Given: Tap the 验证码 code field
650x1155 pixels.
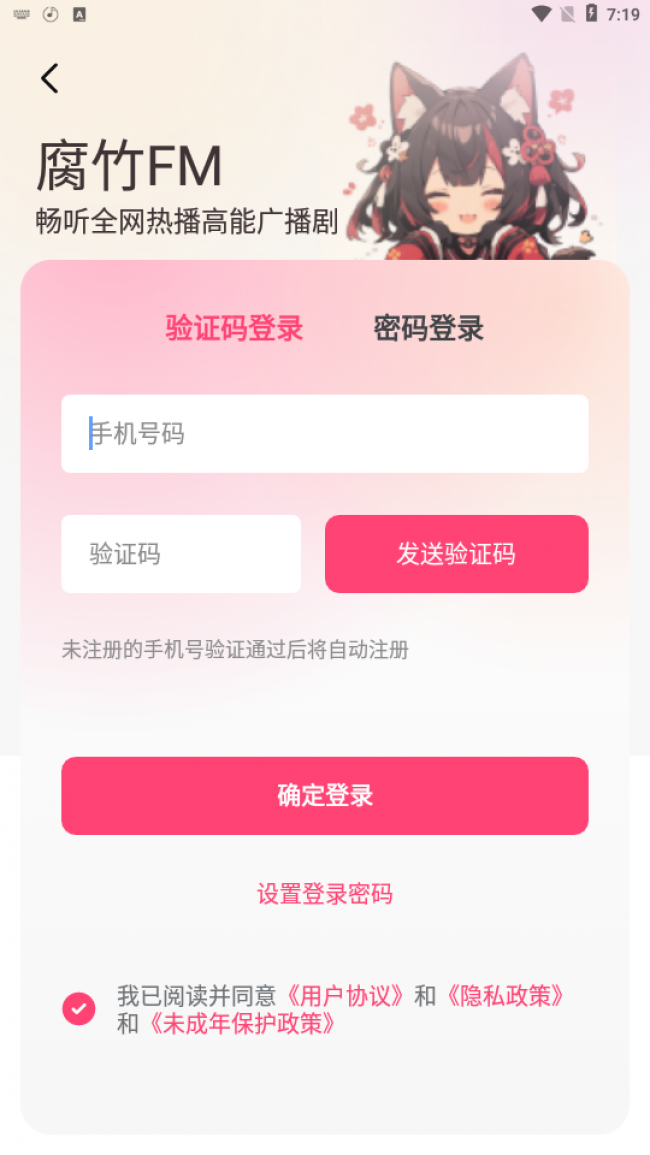Looking at the screenshot, I should (181, 554).
